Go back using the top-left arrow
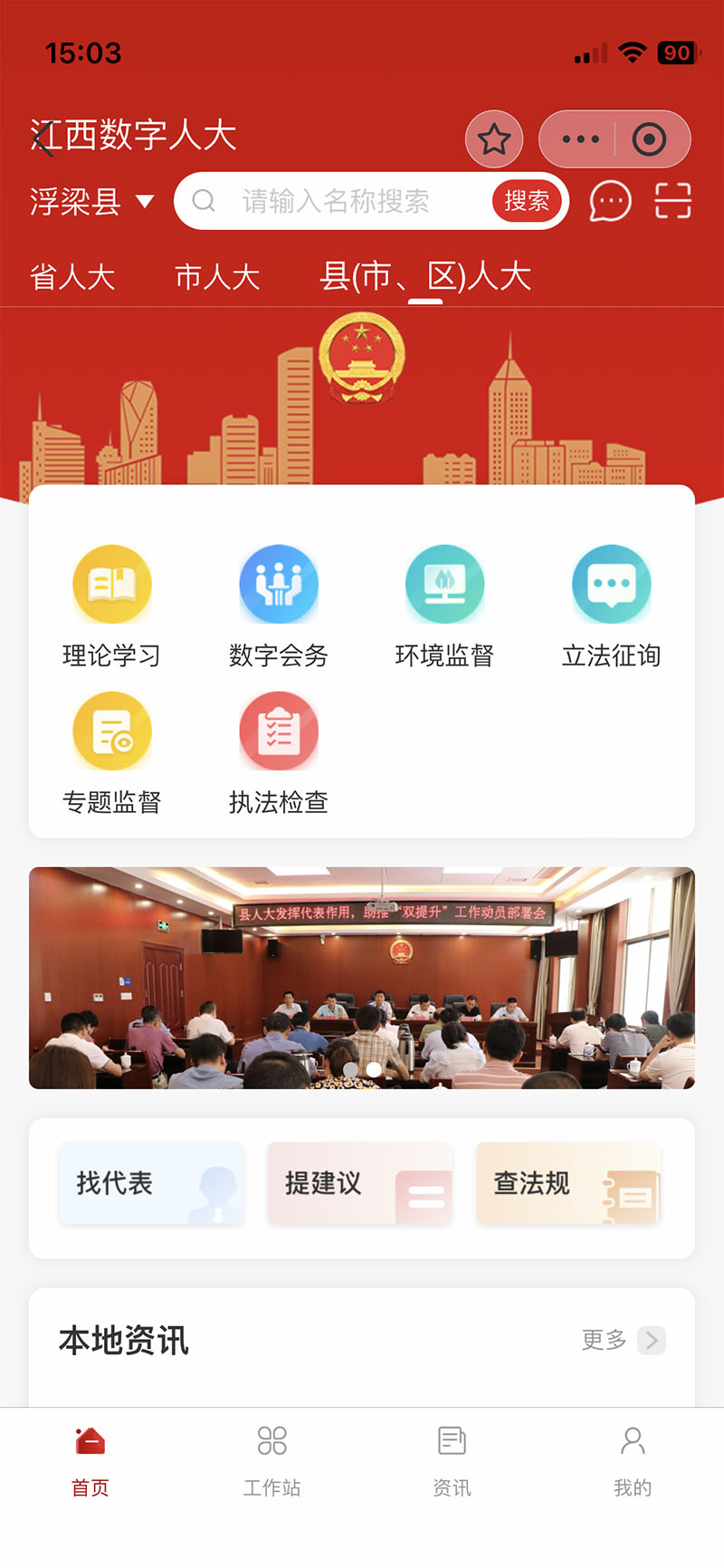The image size is (724, 1568). pos(43,139)
